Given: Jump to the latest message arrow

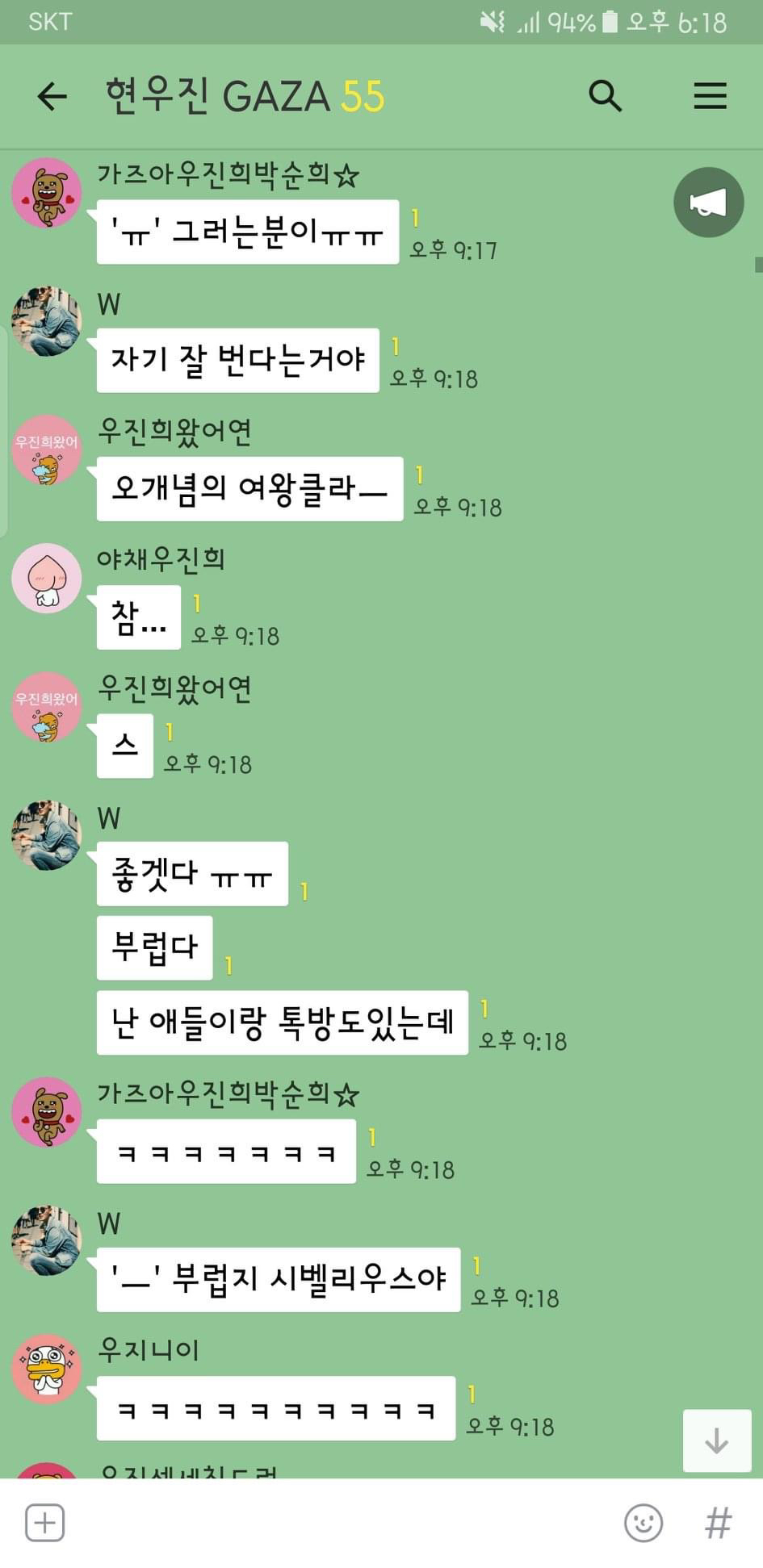Looking at the screenshot, I should (717, 1440).
